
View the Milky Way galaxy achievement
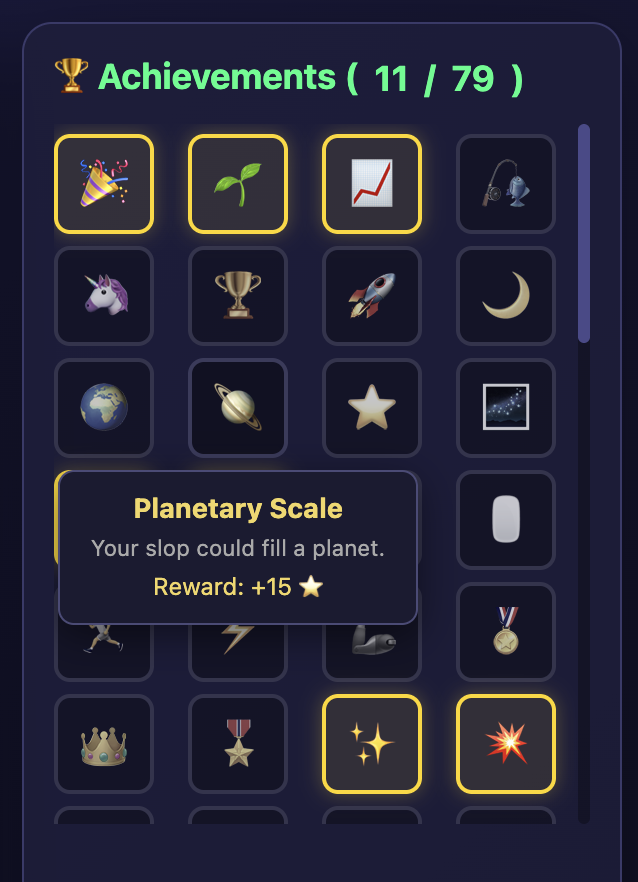tap(506, 408)
